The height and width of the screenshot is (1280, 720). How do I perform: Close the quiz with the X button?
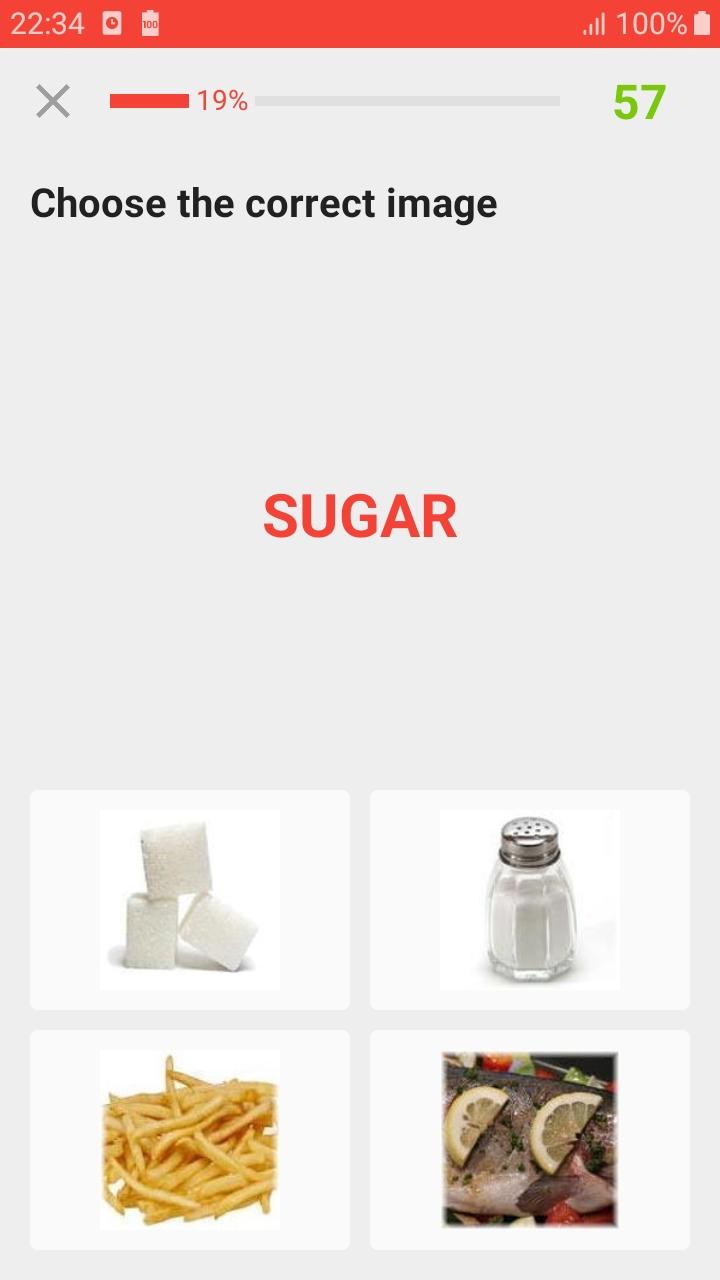tap(53, 101)
